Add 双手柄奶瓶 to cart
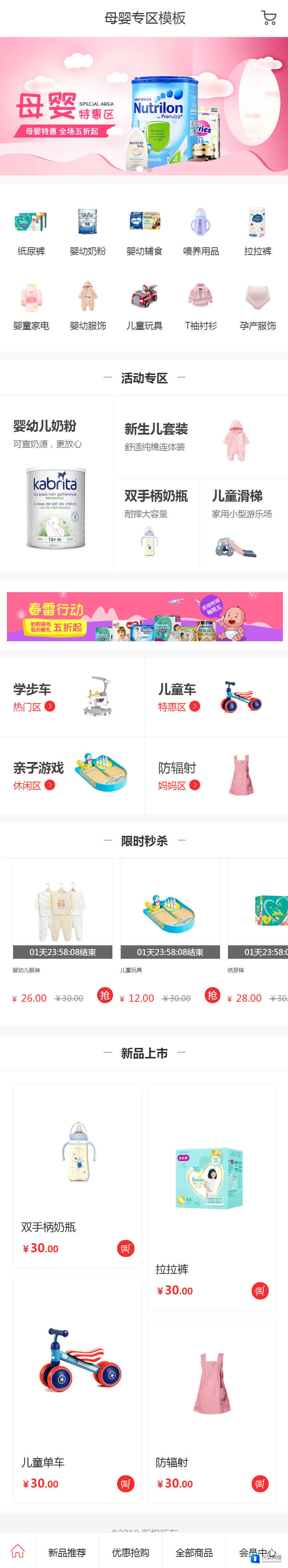The image size is (288, 1568). pos(125,1248)
